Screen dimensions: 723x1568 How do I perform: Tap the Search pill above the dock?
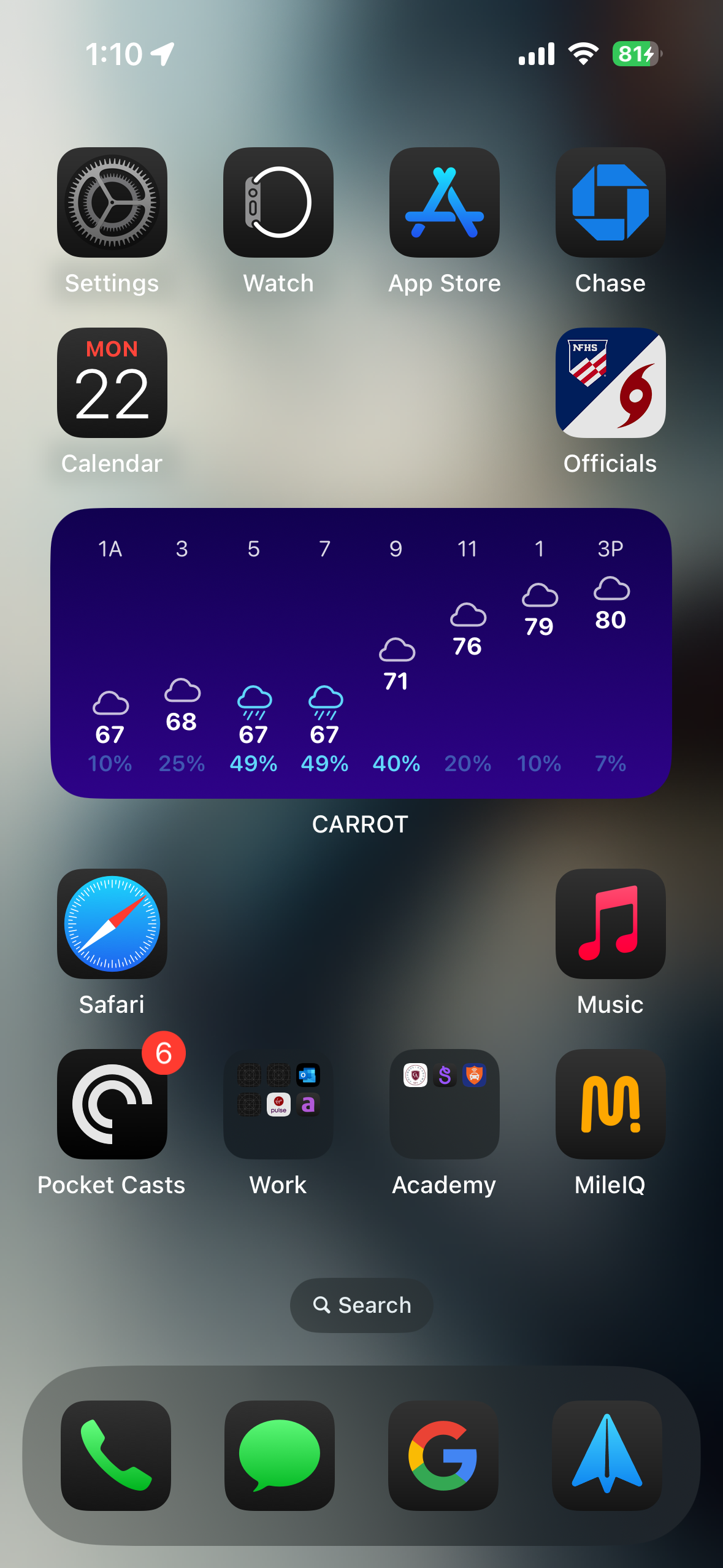(x=361, y=1305)
